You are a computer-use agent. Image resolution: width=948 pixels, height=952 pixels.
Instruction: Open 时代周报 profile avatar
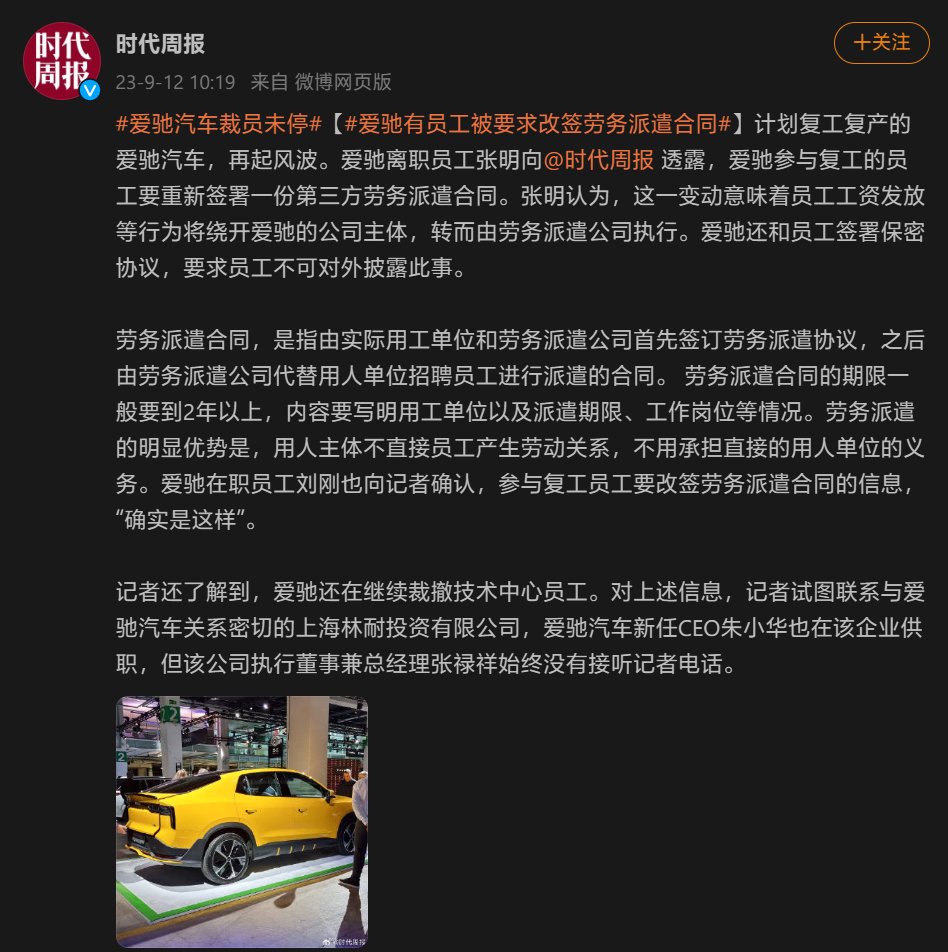point(62,61)
